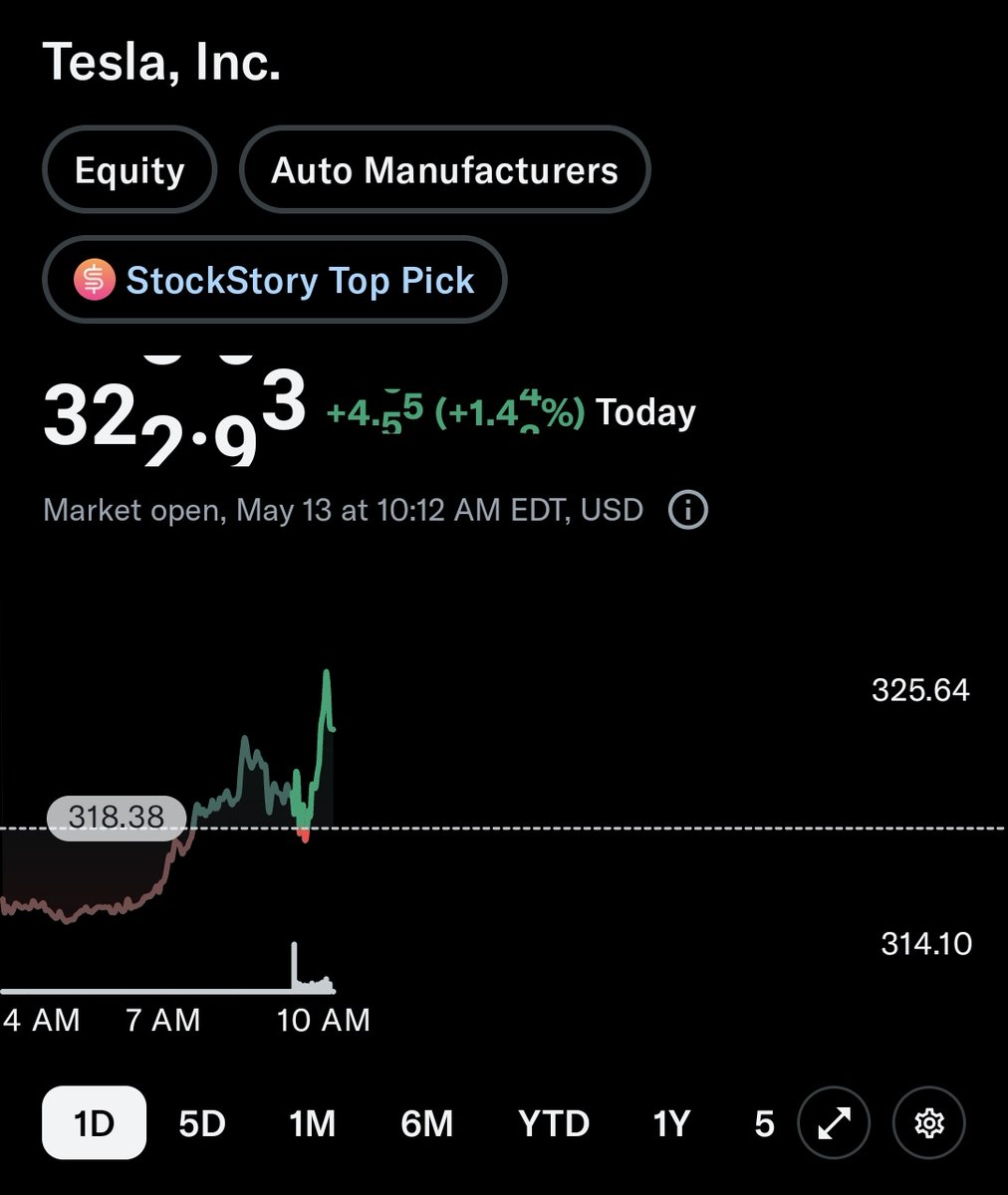Tap the Equity chip

[129, 170]
